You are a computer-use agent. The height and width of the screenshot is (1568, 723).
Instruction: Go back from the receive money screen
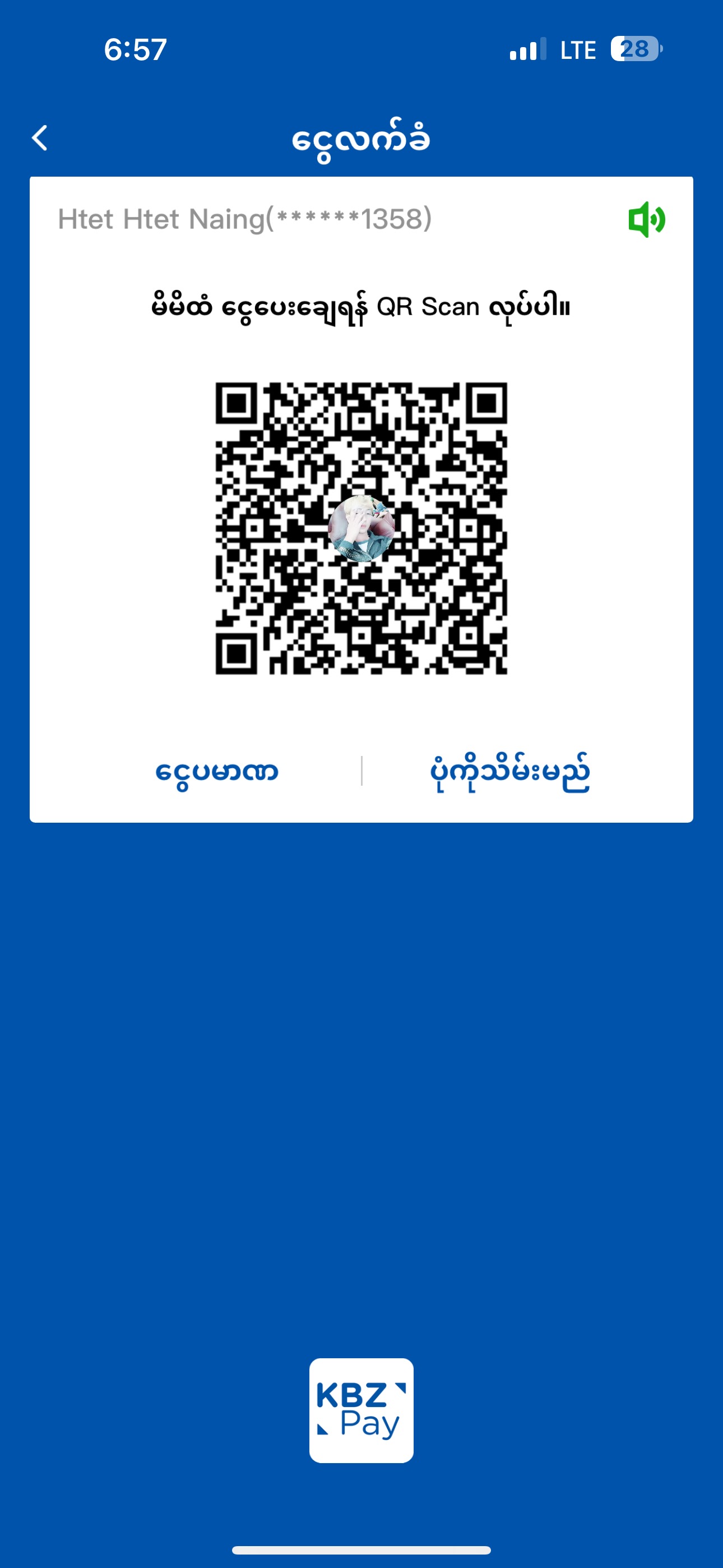(40, 138)
